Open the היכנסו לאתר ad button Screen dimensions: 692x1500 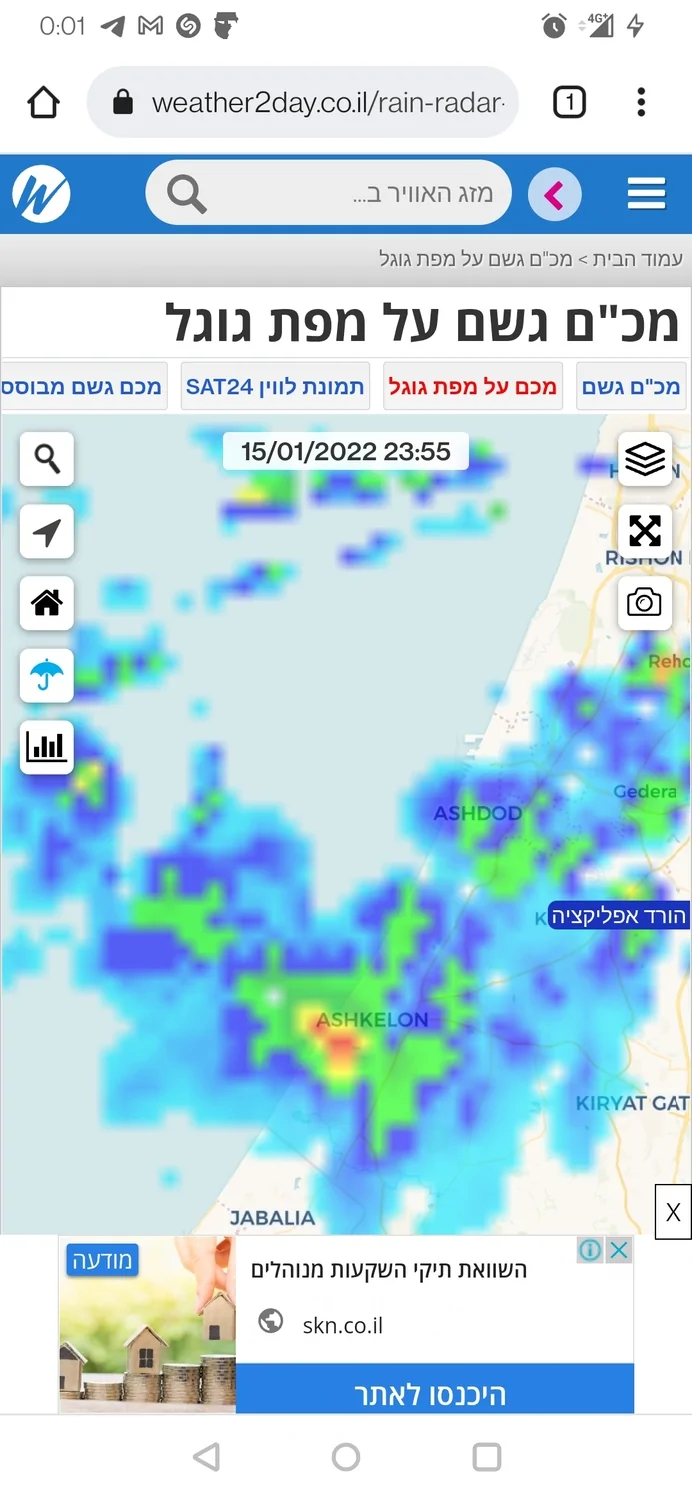click(x=434, y=1393)
